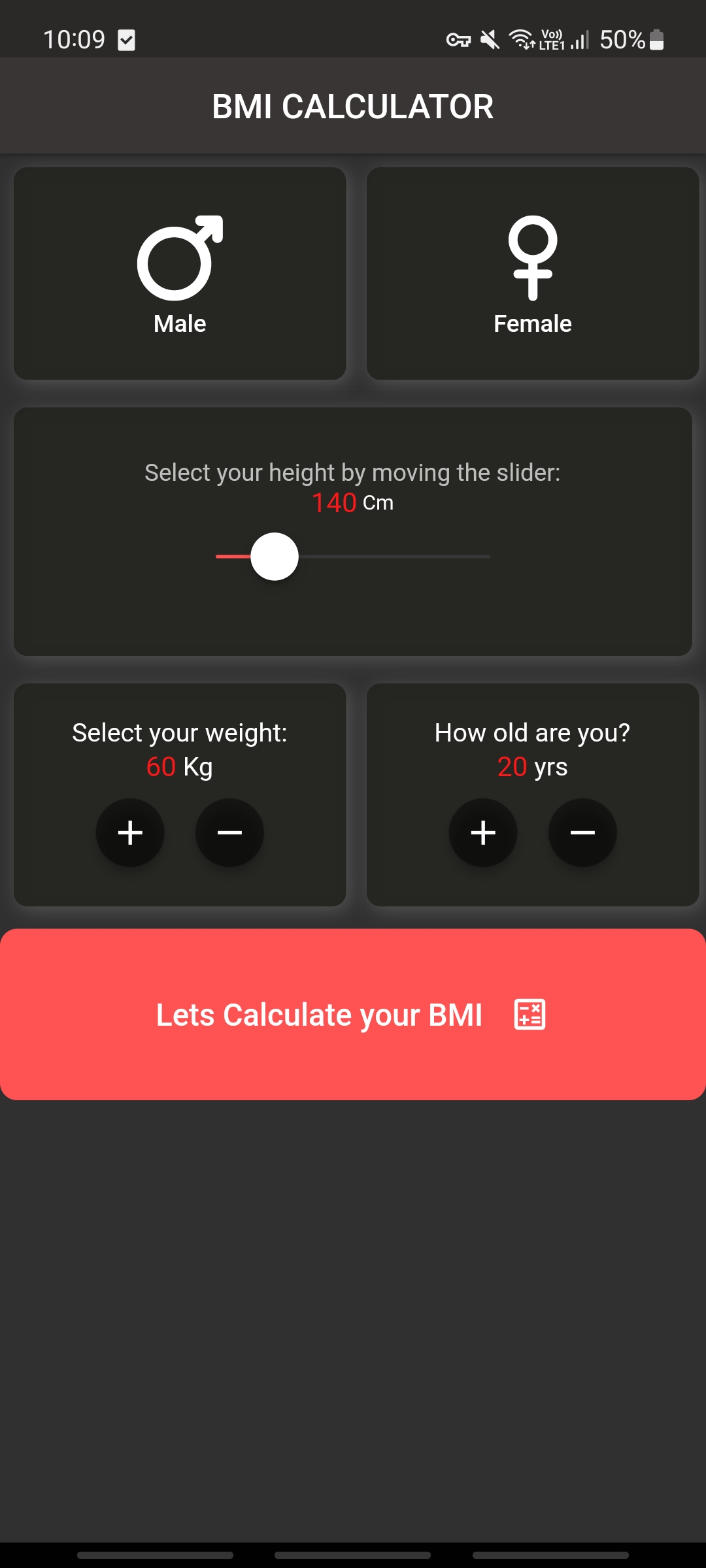Increase age with the plus button

[483, 833]
